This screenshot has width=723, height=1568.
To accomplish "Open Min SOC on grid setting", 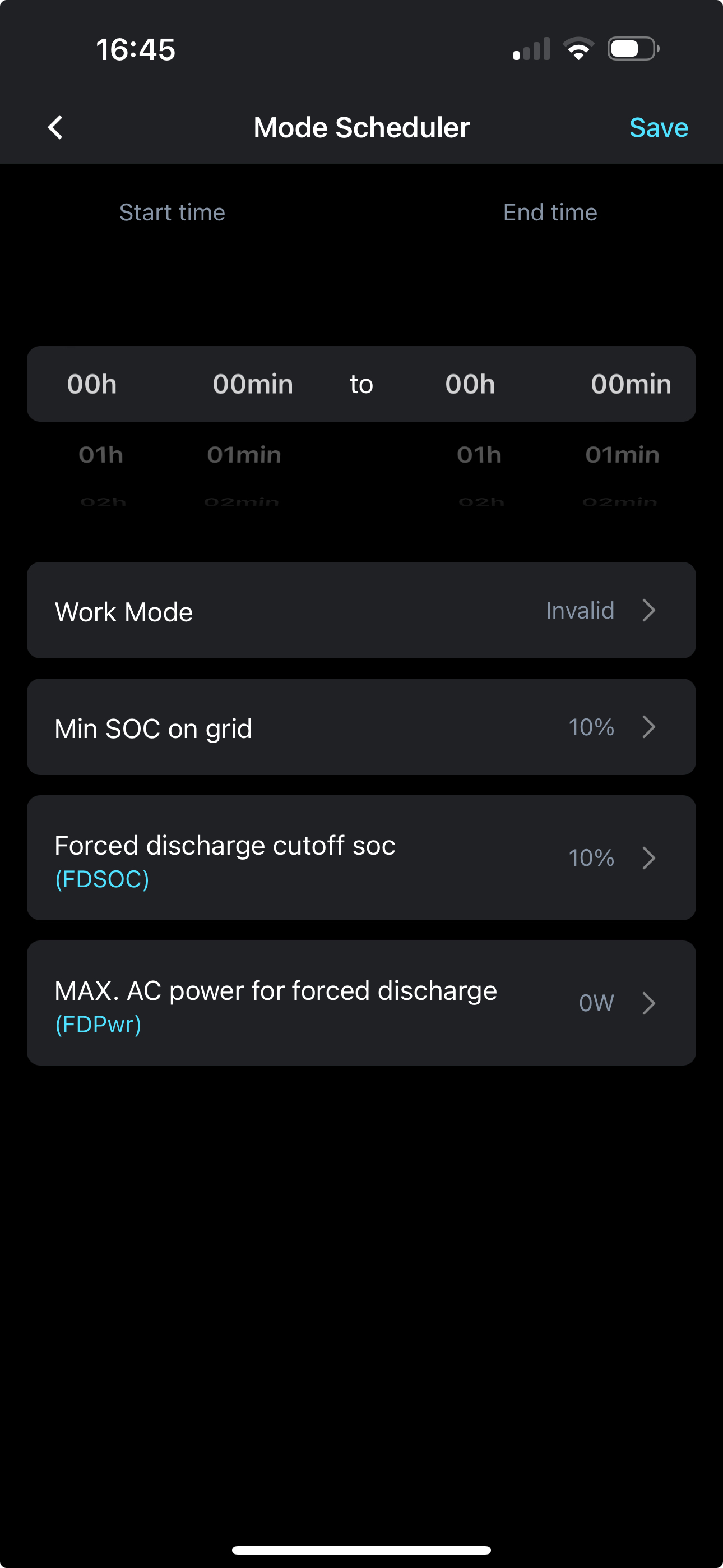I will 361,727.
